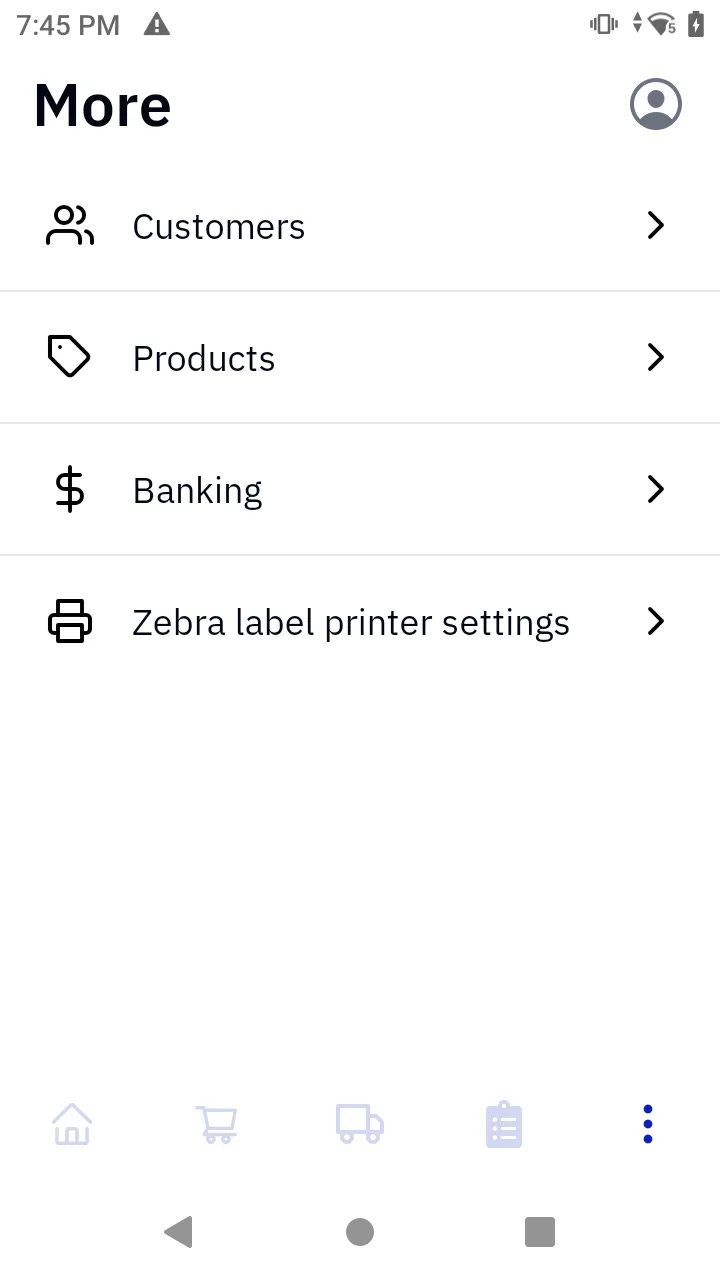Open the account profile icon
Viewport: 720px width, 1280px height.
(655, 104)
